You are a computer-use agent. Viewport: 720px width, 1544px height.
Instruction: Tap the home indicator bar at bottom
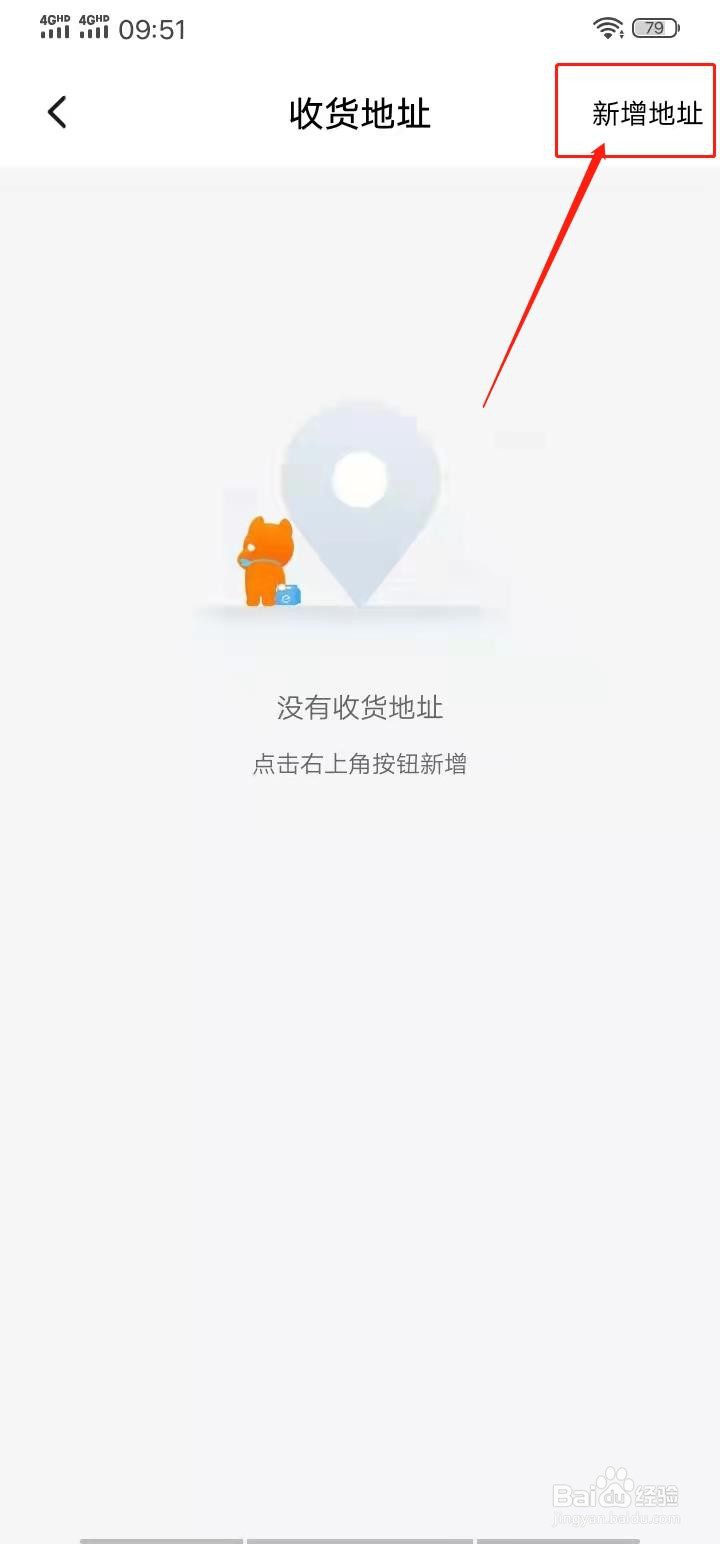(x=360, y=1538)
